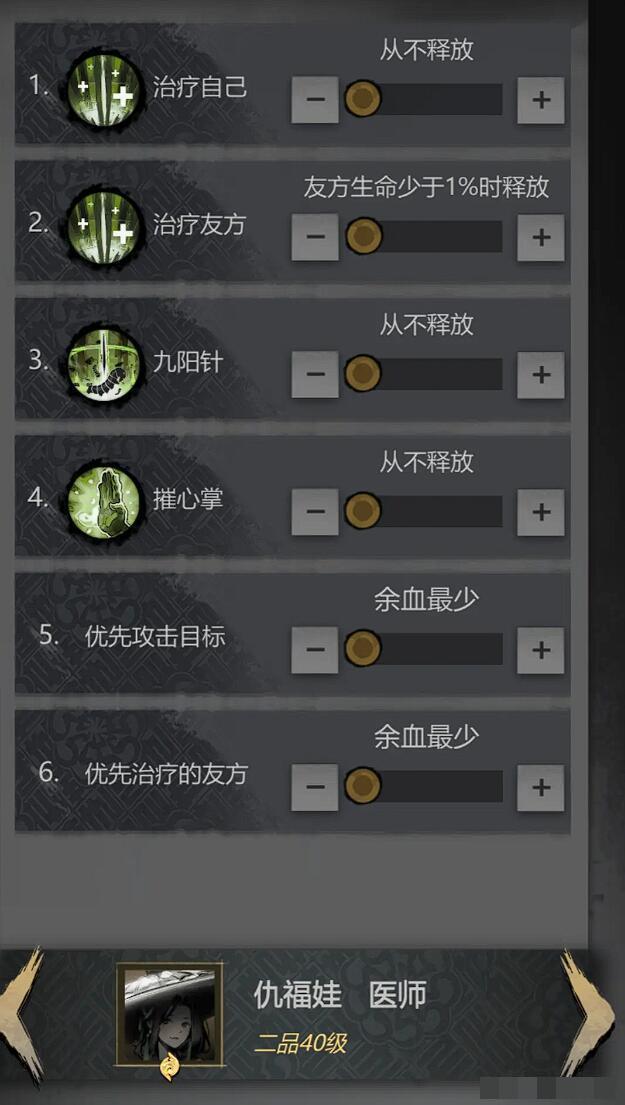Viewport: 625px width, 1105px height.
Task: Change 优先攻击目标 with the plus button
Action: coord(540,650)
